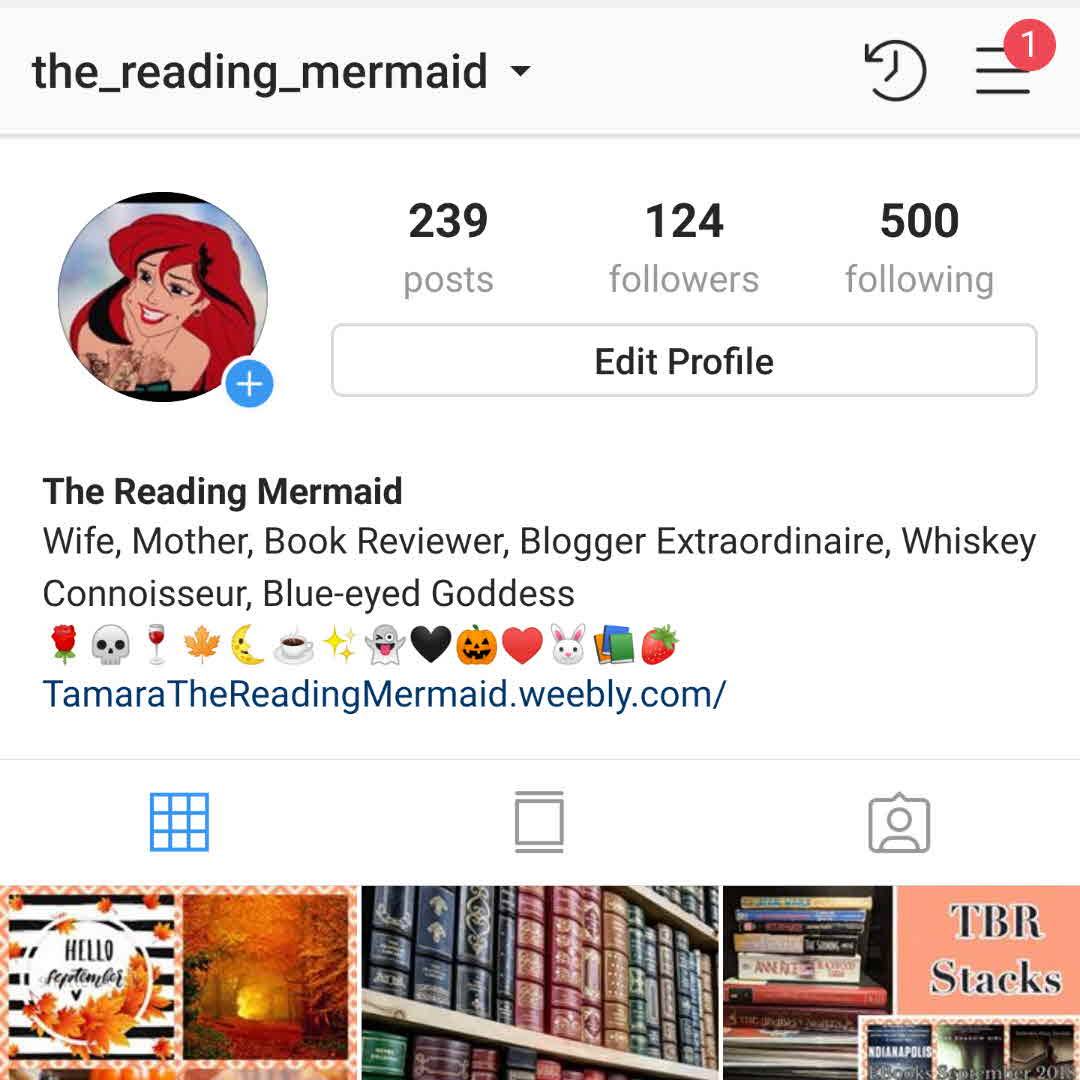The width and height of the screenshot is (1080, 1080).
Task: View the 124 followers list
Action: pyautogui.click(x=684, y=247)
